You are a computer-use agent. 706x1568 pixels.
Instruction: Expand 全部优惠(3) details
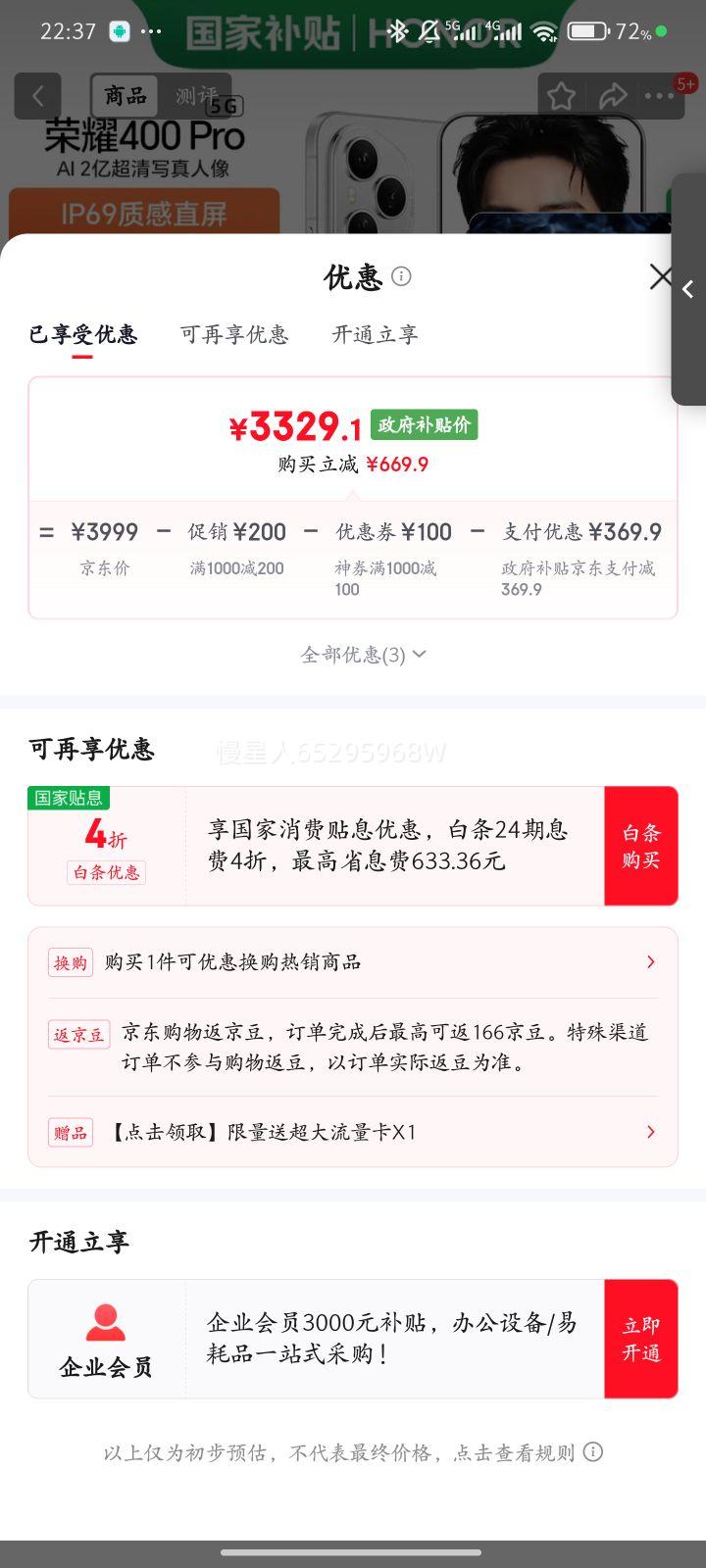click(361, 654)
